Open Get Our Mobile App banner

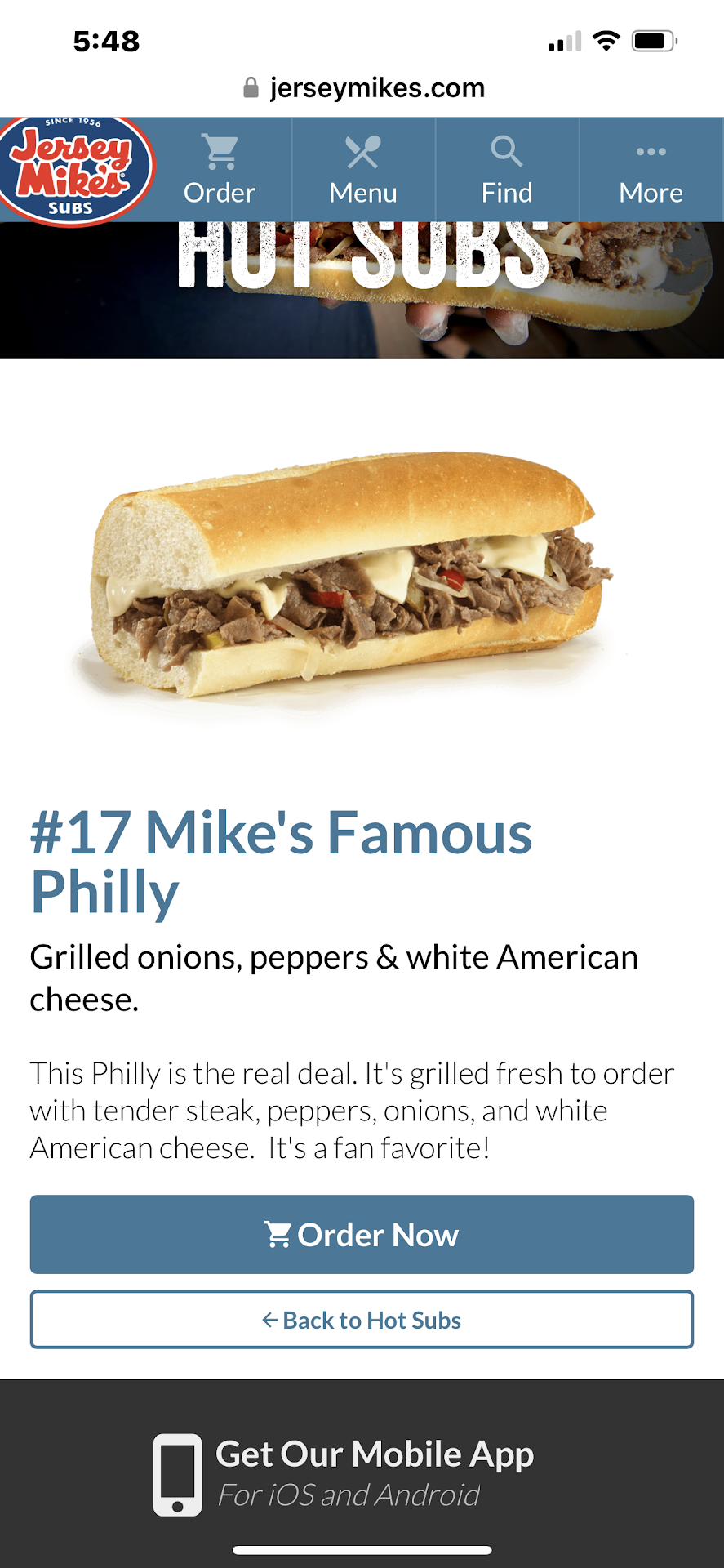click(362, 1473)
